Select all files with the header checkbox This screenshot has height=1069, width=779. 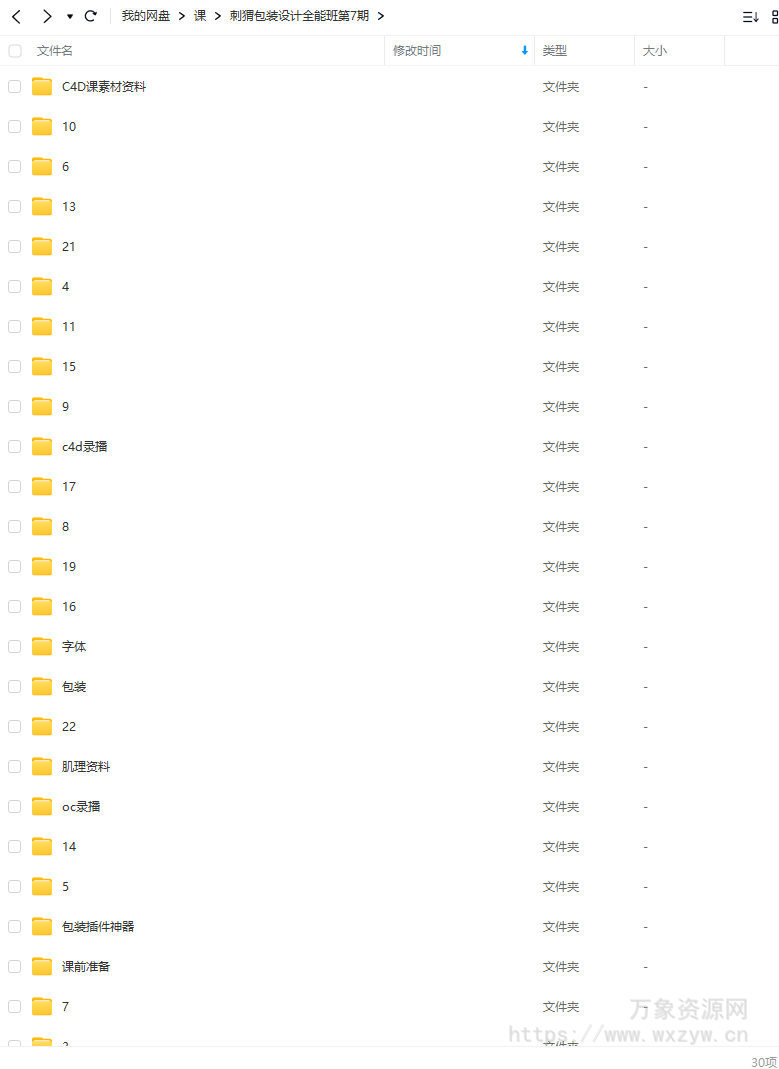(15, 51)
